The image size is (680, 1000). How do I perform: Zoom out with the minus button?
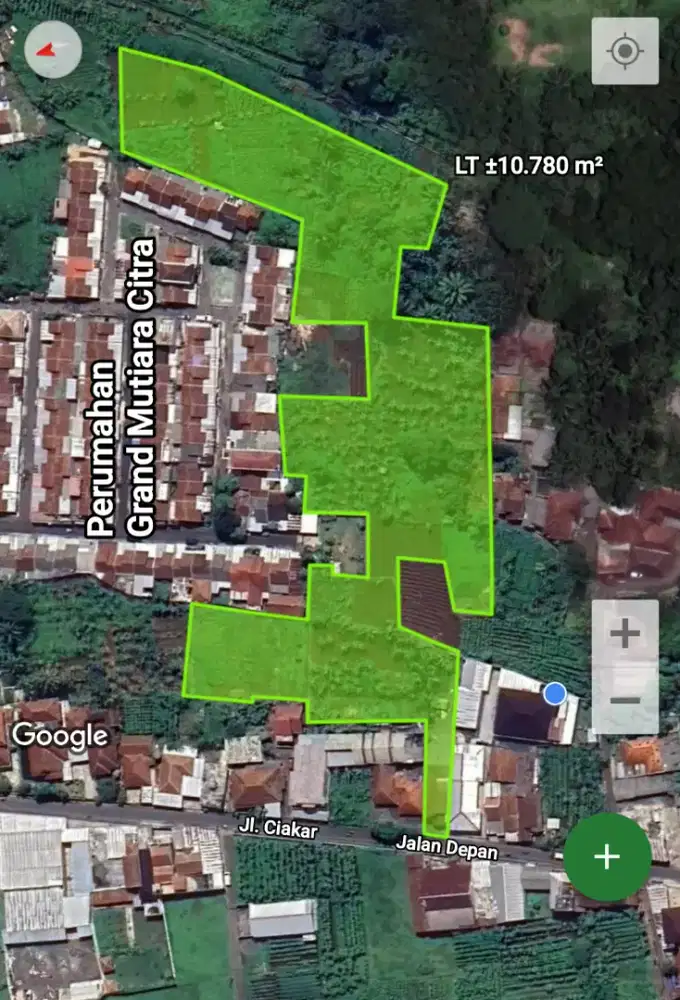tap(625, 700)
